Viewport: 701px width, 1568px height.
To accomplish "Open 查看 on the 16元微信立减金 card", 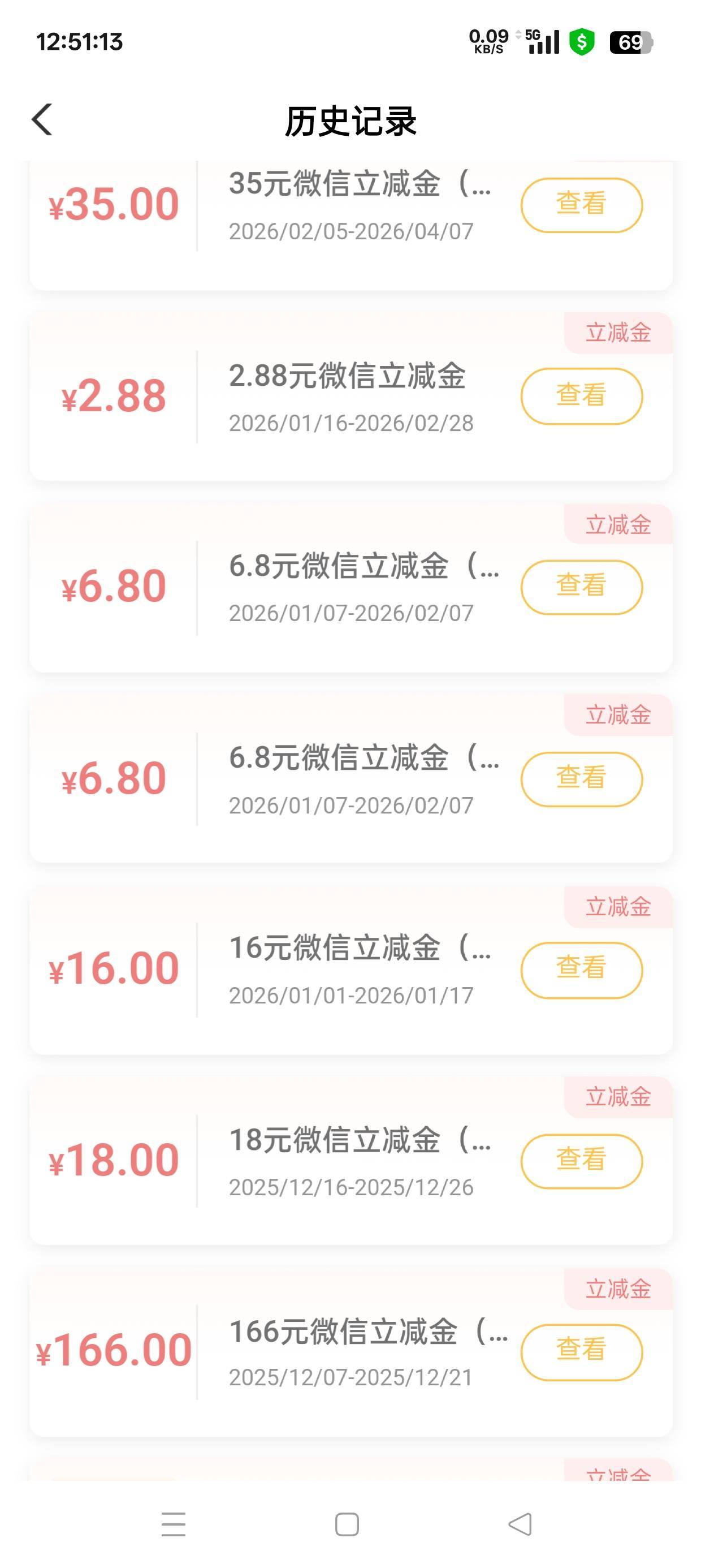I will coord(581,970).
